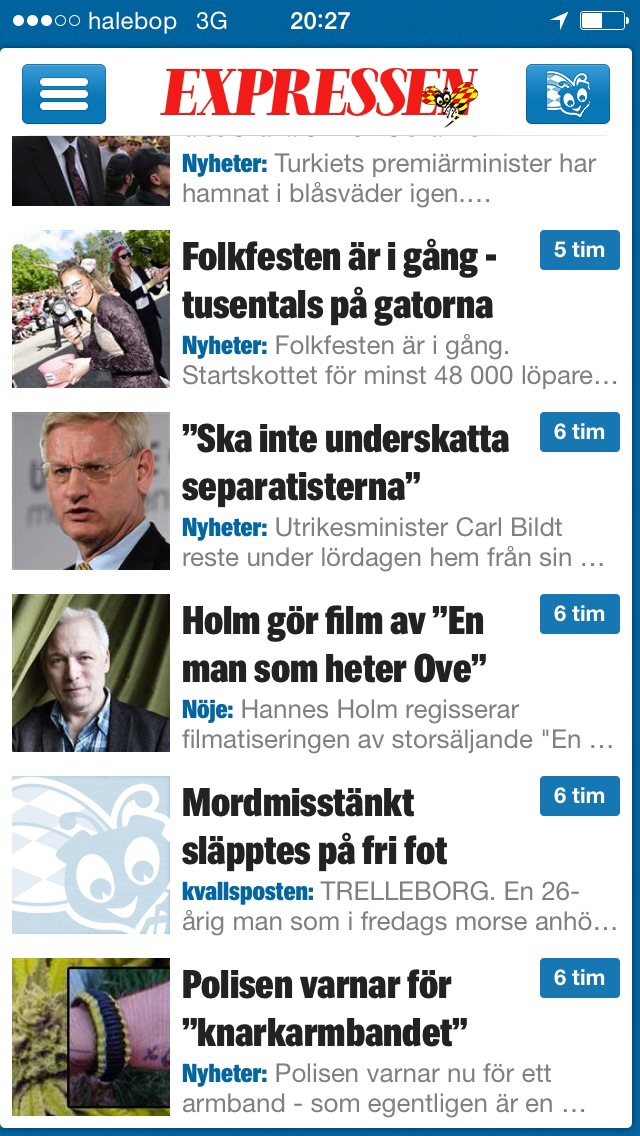640x1136 pixels.
Task: Open the hamburger menu
Action: 64,94
